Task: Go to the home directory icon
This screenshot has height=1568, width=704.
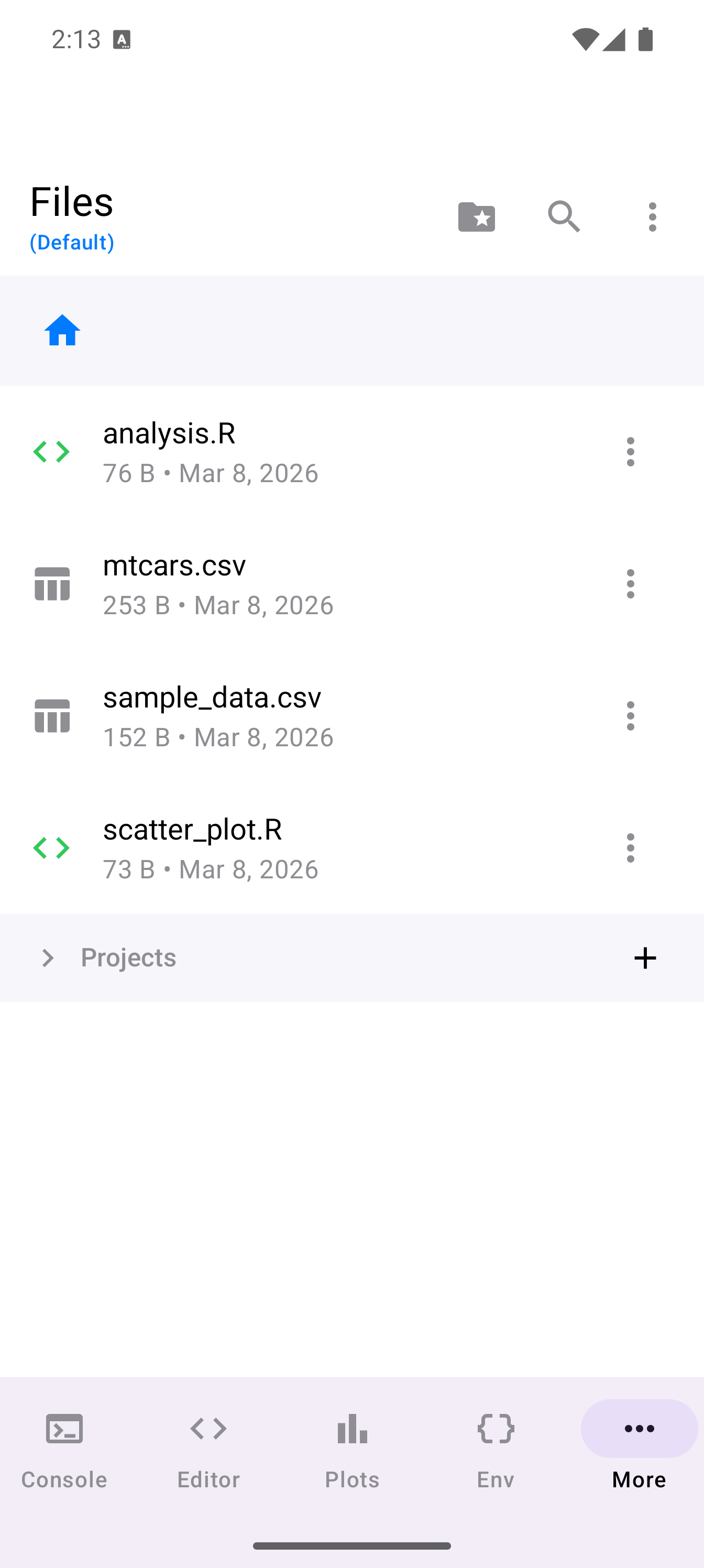Action: tap(63, 331)
